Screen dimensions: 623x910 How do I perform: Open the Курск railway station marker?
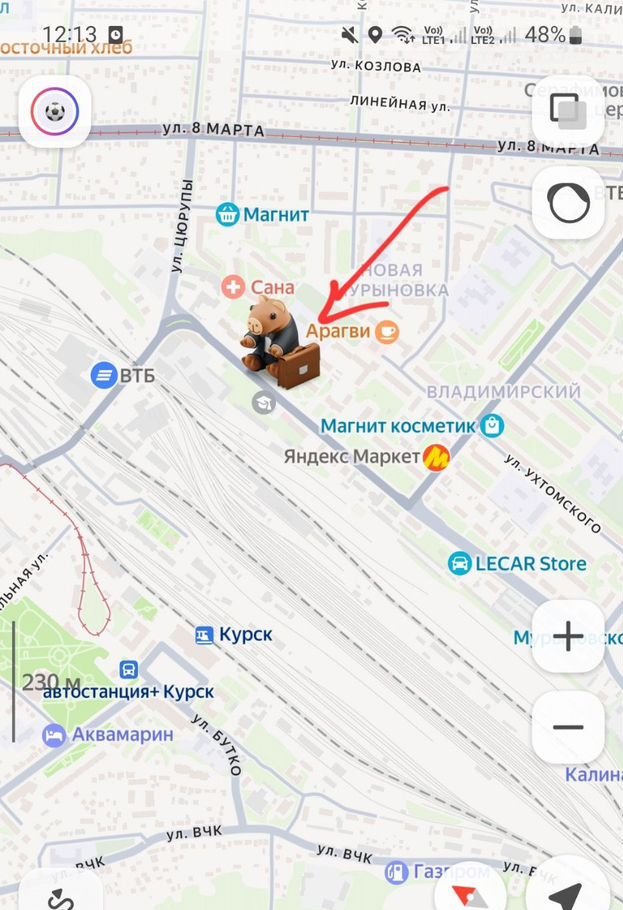coord(205,635)
